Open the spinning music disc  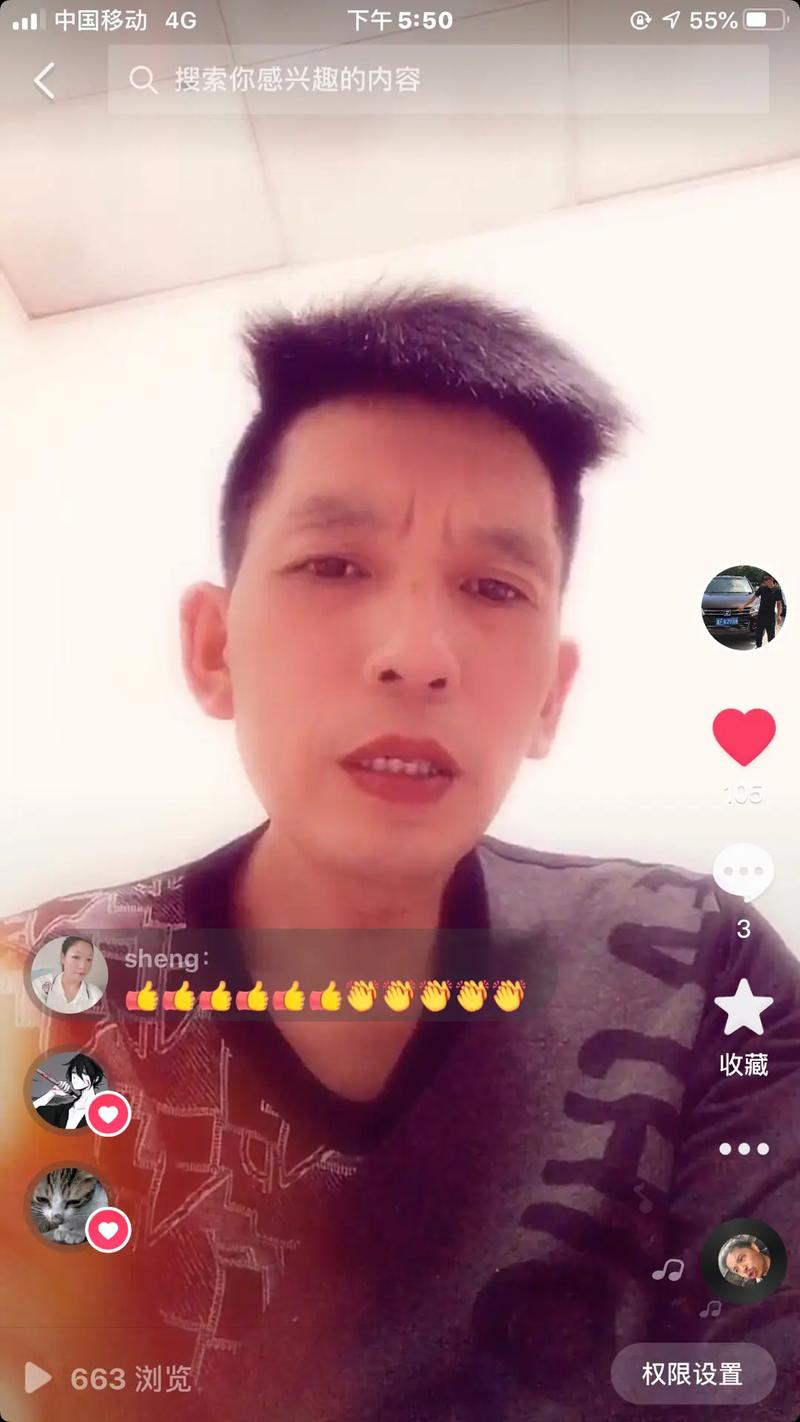743,1260
